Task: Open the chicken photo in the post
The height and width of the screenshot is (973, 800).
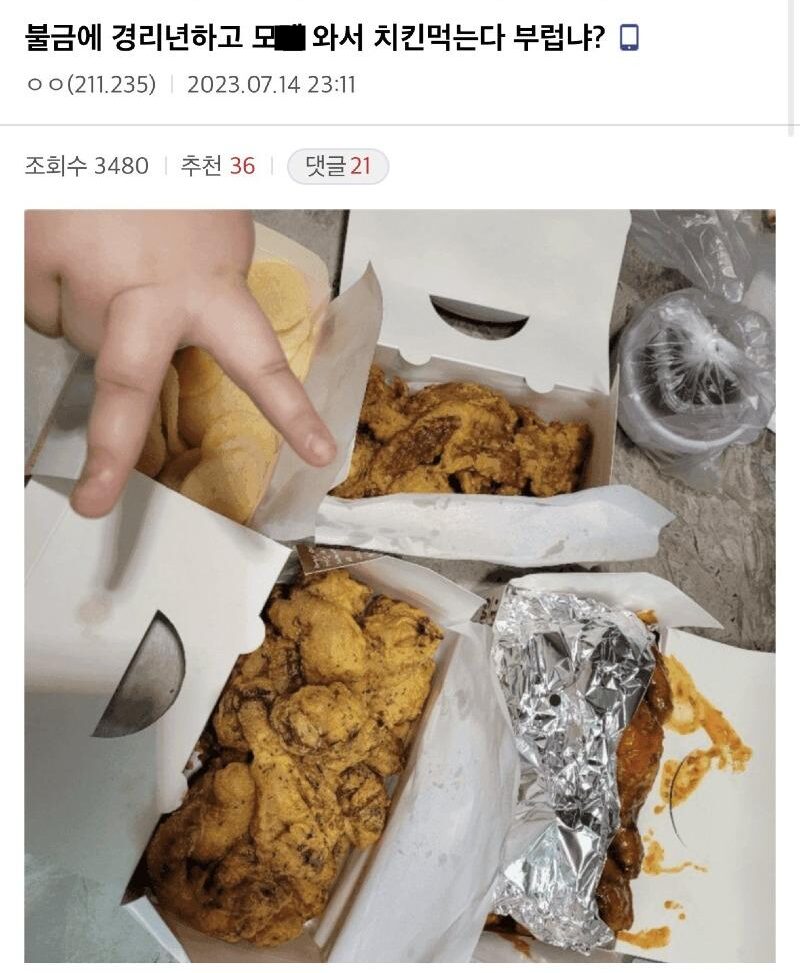Action: 400,585
